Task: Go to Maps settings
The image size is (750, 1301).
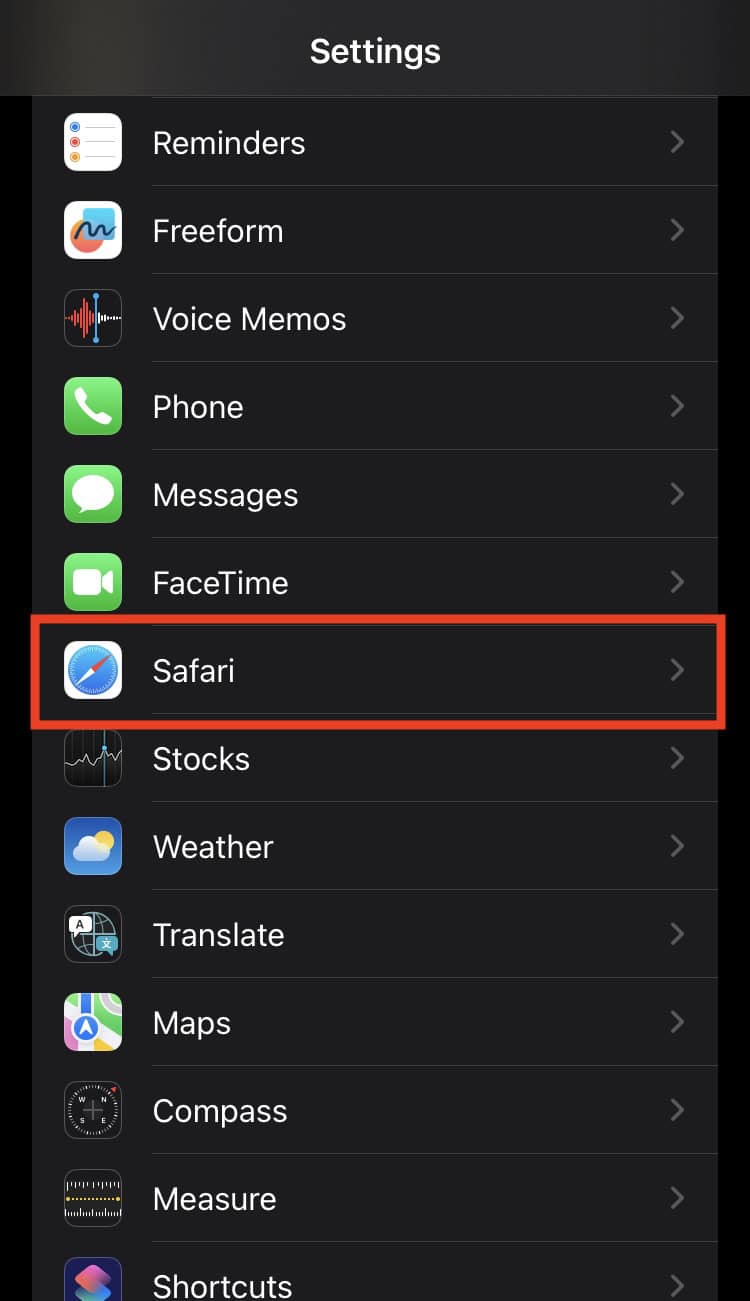Action: 375,1022
